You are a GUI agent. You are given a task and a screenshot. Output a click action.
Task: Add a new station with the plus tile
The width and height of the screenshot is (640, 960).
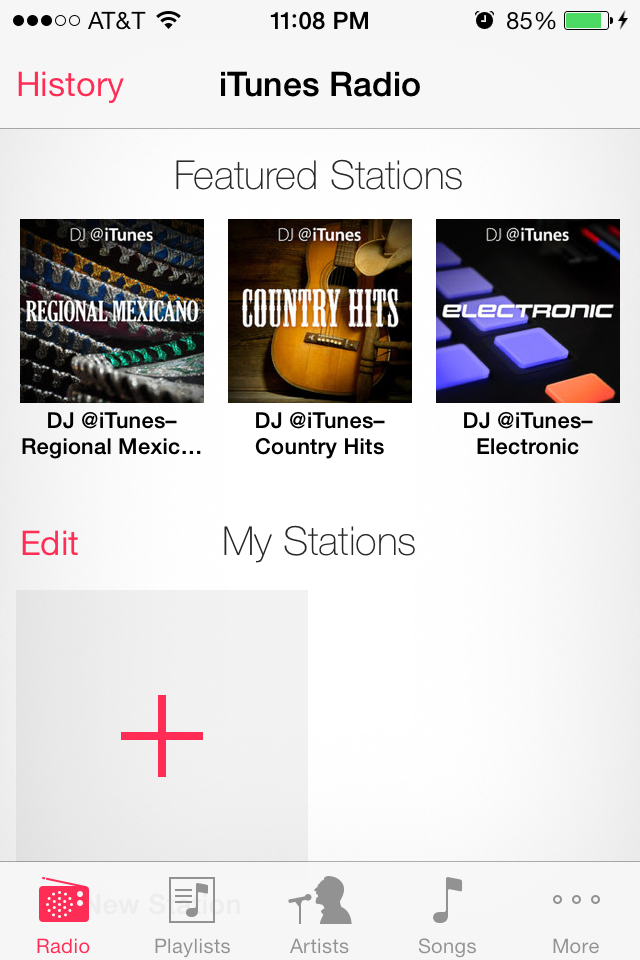click(162, 735)
